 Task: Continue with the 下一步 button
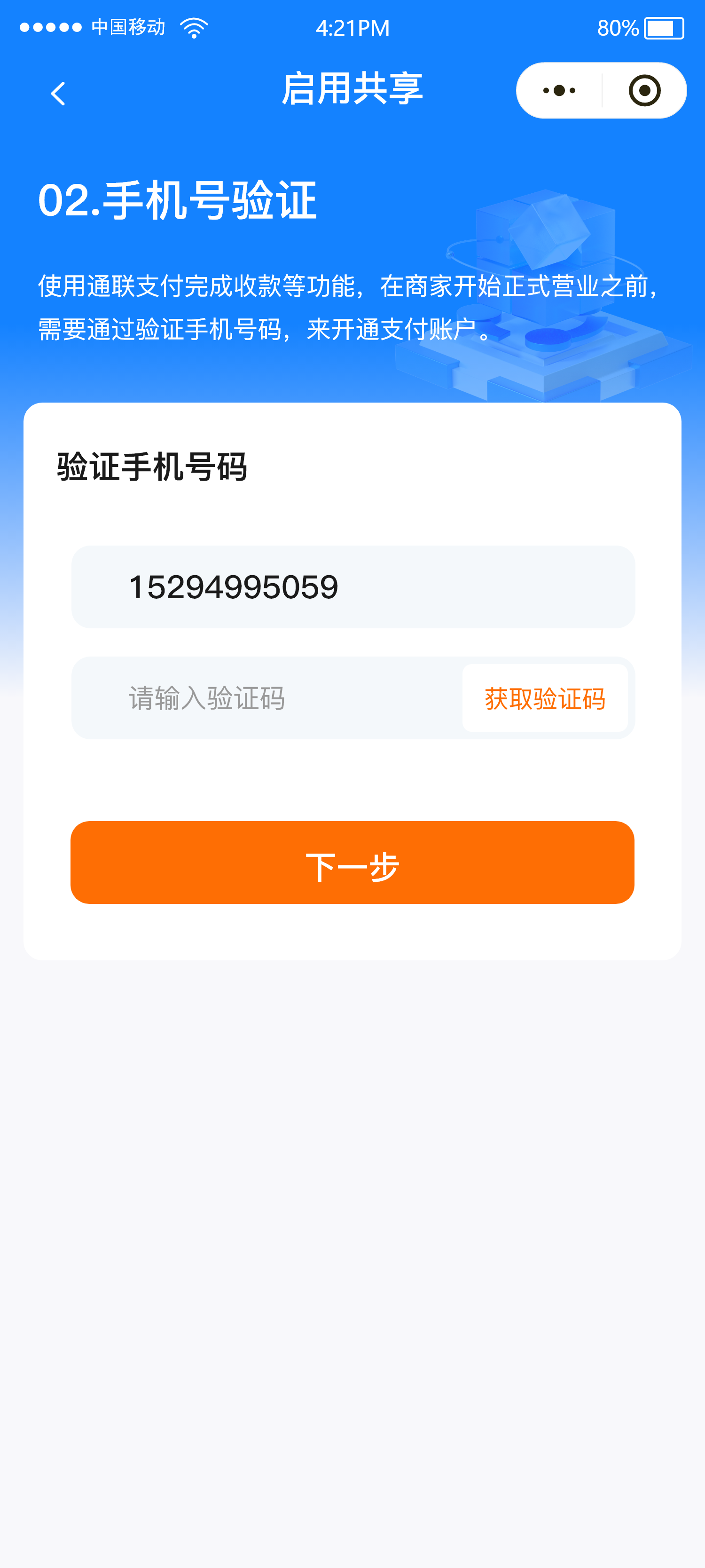pyautogui.click(x=352, y=863)
